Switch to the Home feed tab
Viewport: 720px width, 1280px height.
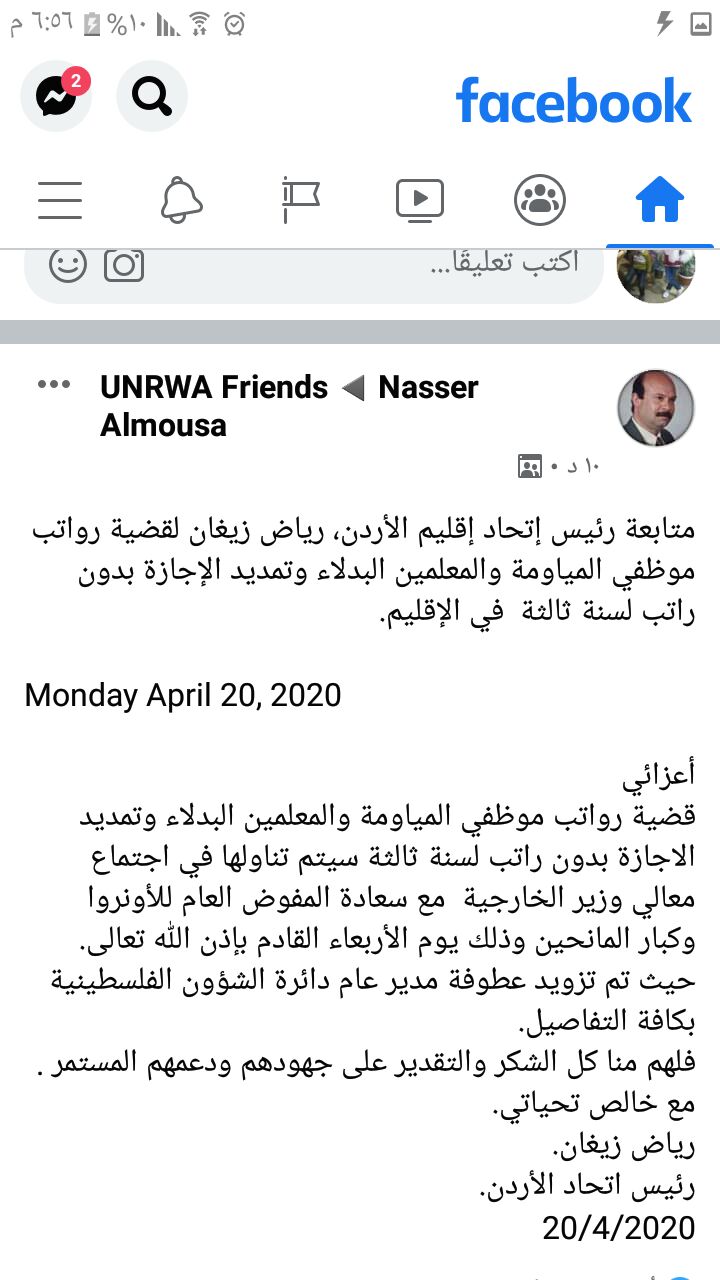click(659, 201)
